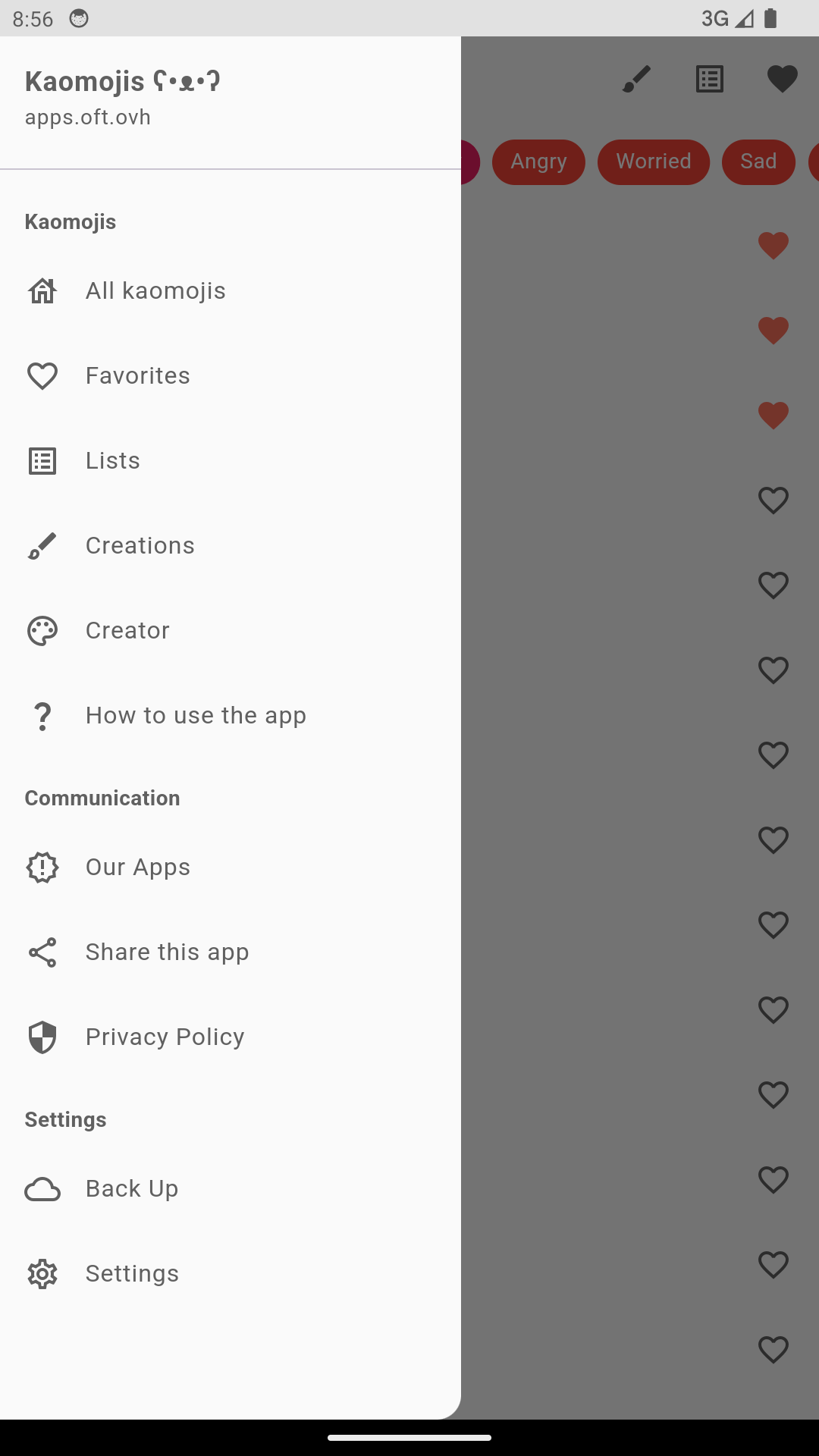Screen dimensions: 819x1456
Task: Open the Privacy Policy
Action: point(231,1037)
